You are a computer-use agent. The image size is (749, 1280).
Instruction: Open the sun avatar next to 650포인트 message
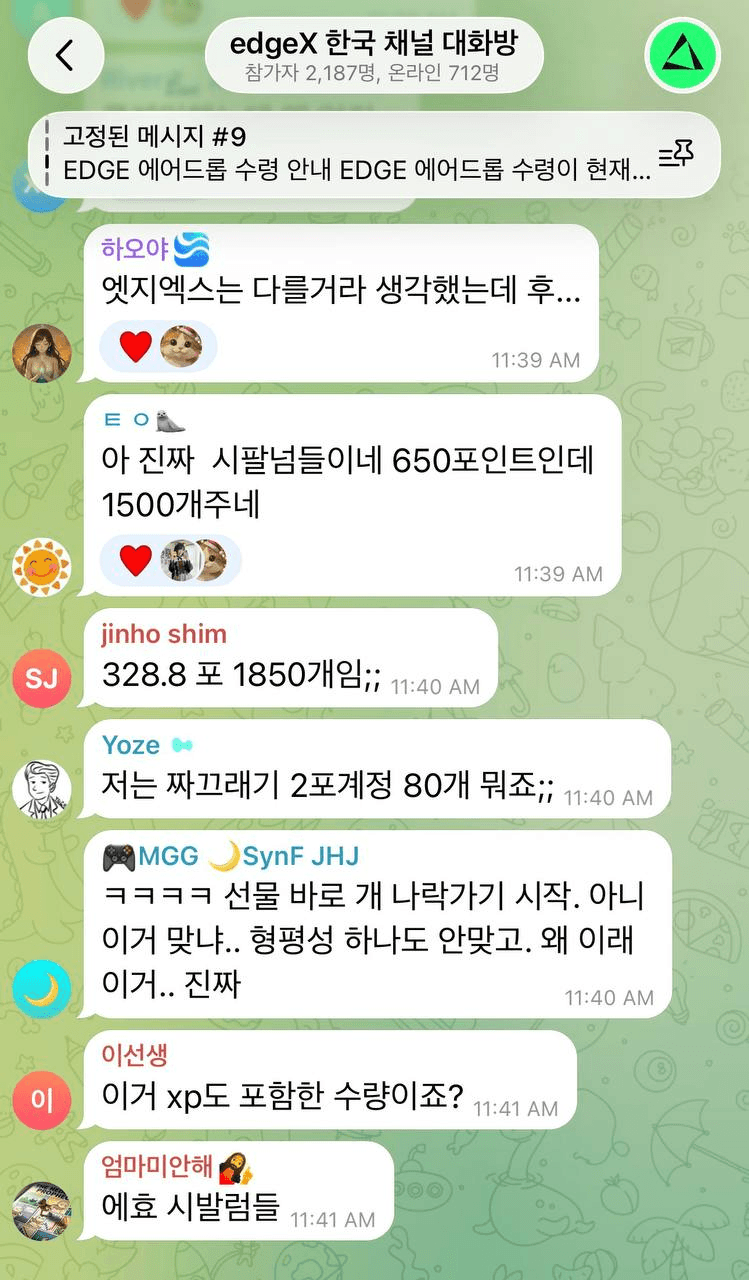click(x=41, y=567)
